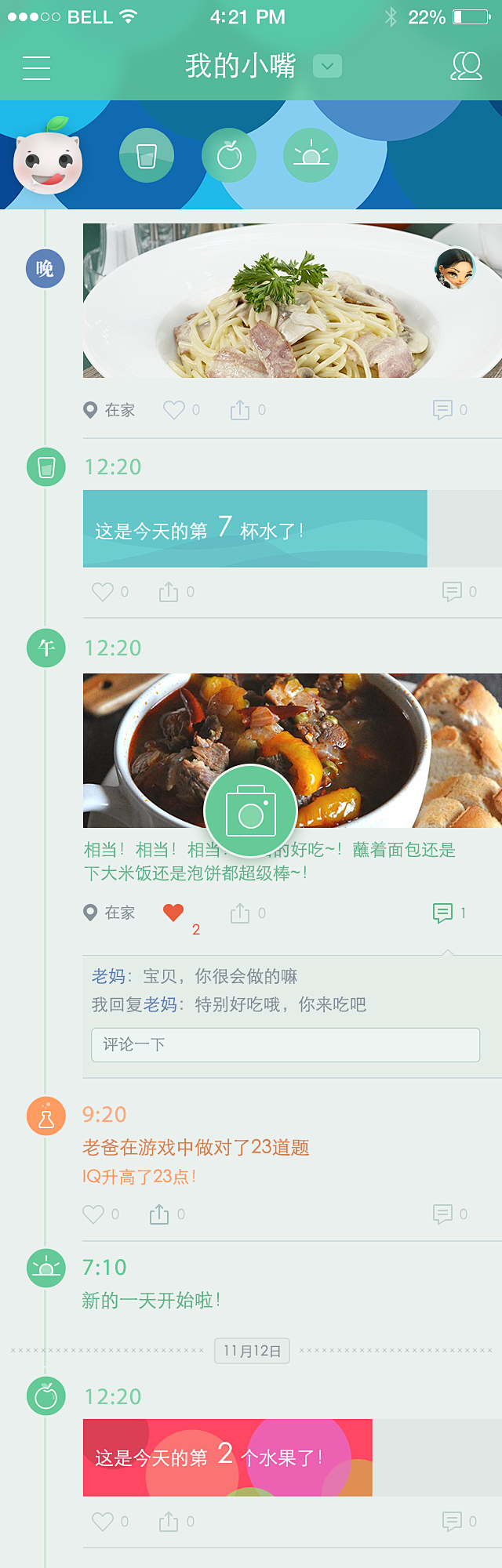Open the hamburger drawer menu
The width and height of the screenshot is (502, 1568).
(36, 67)
